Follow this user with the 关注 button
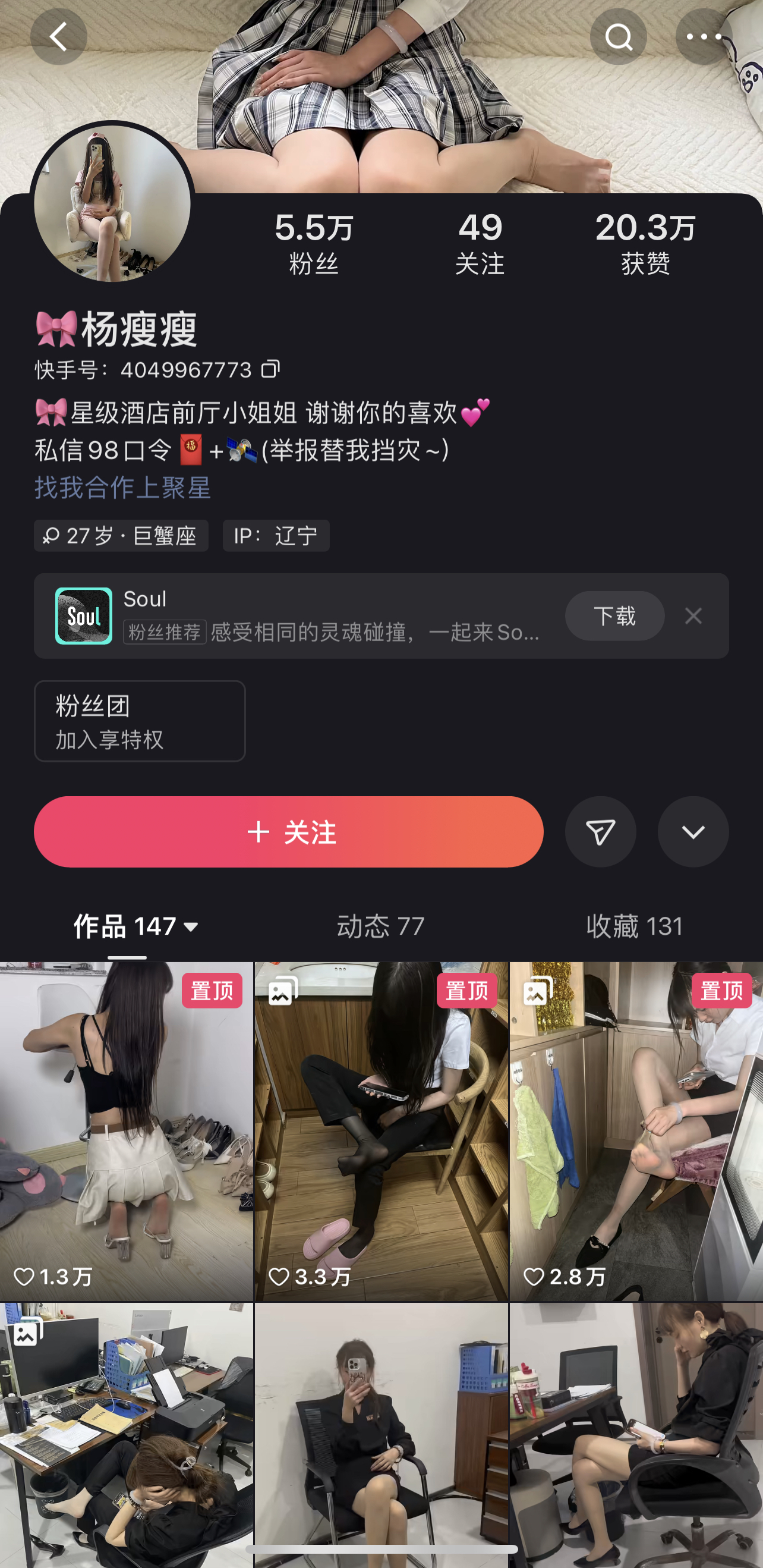This screenshot has width=763, height=1568. tap(288, 831)
